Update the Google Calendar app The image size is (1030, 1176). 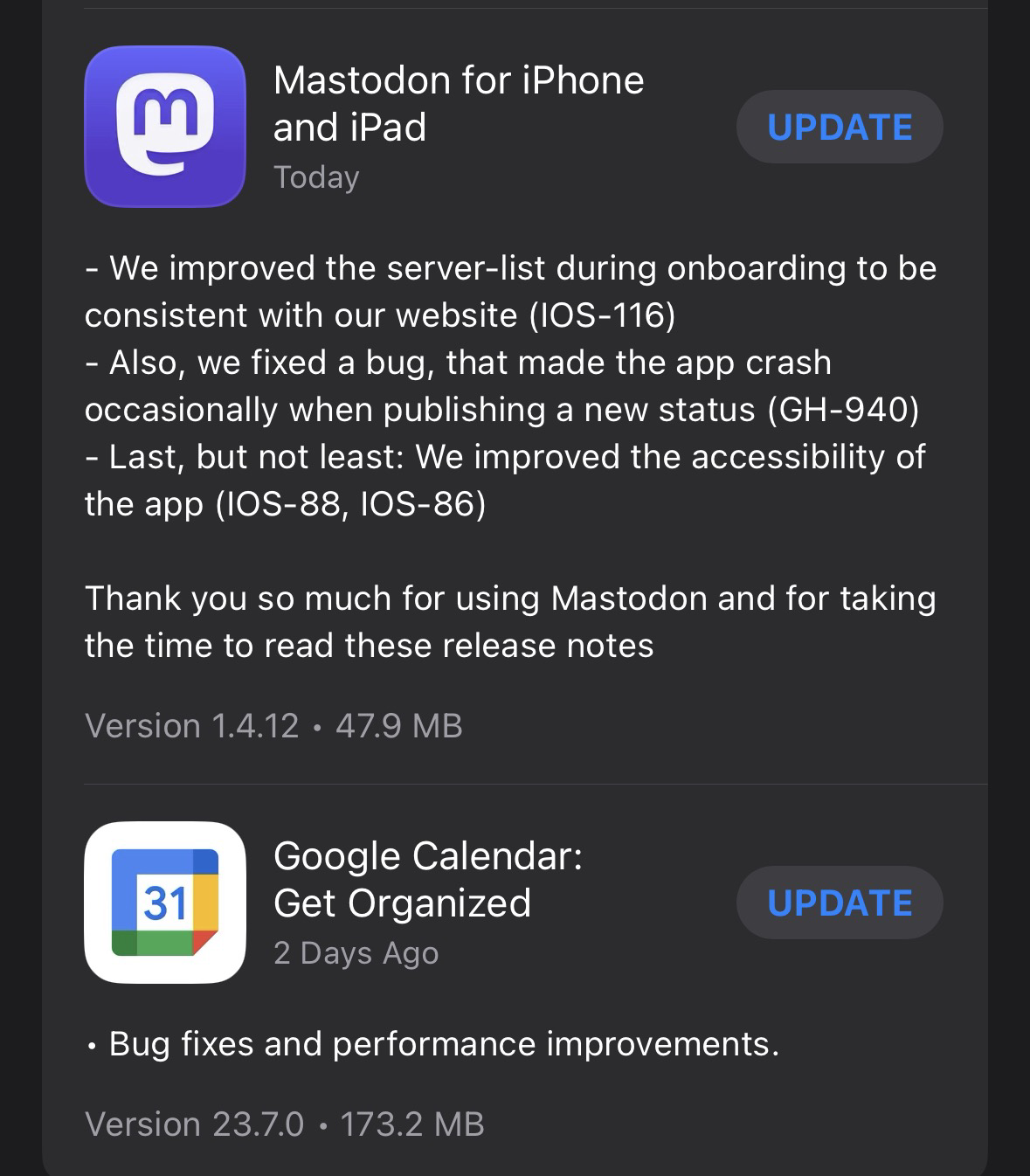coord(840,903)
